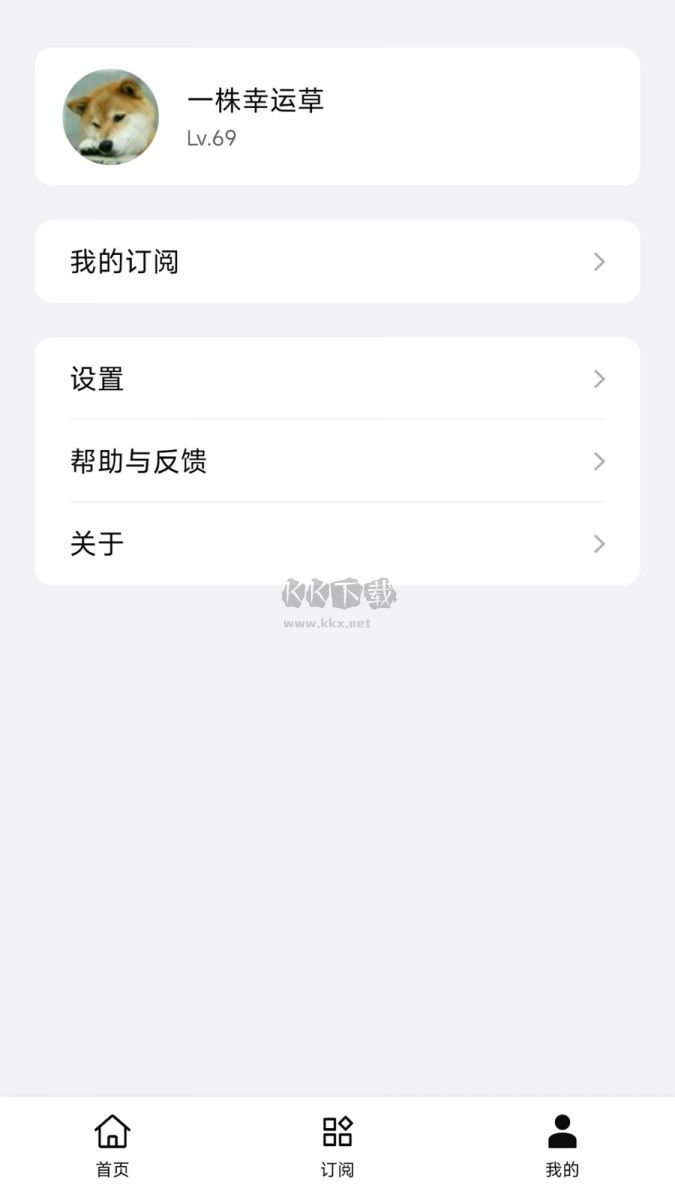Open 帮助与反馈 row

(337, 461)
